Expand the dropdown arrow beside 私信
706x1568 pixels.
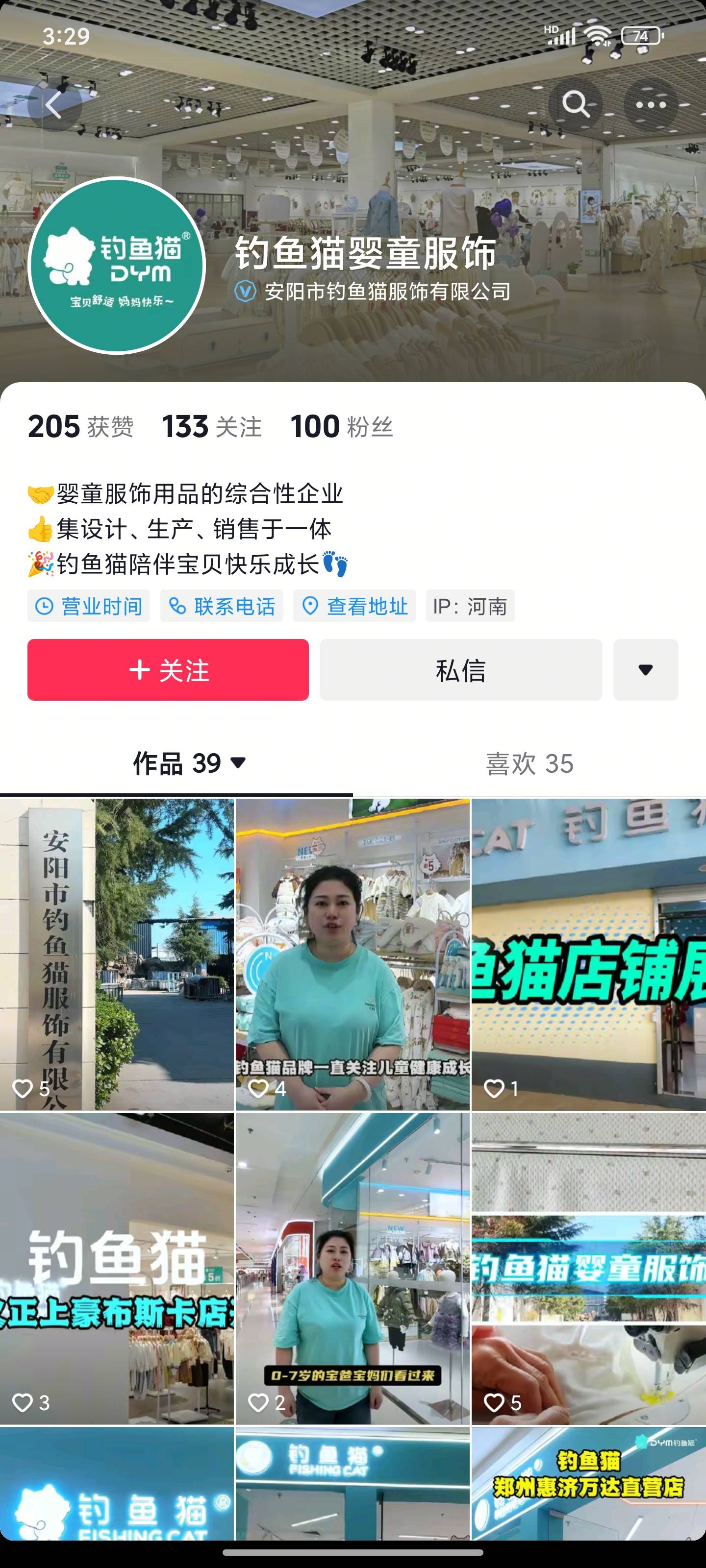(645, 669)
